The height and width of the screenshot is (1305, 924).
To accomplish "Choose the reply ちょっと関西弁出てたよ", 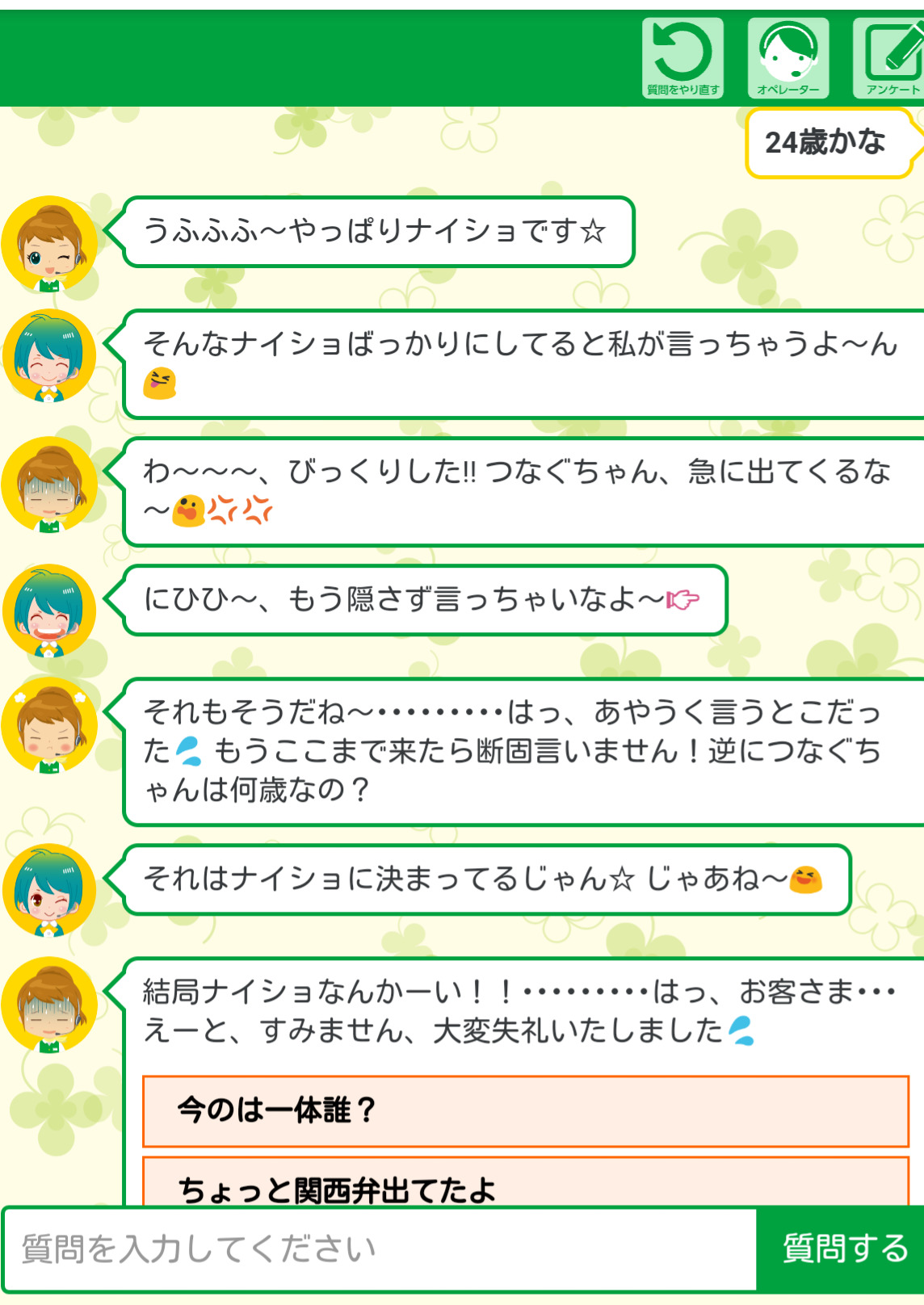I will pos(526,1182).
